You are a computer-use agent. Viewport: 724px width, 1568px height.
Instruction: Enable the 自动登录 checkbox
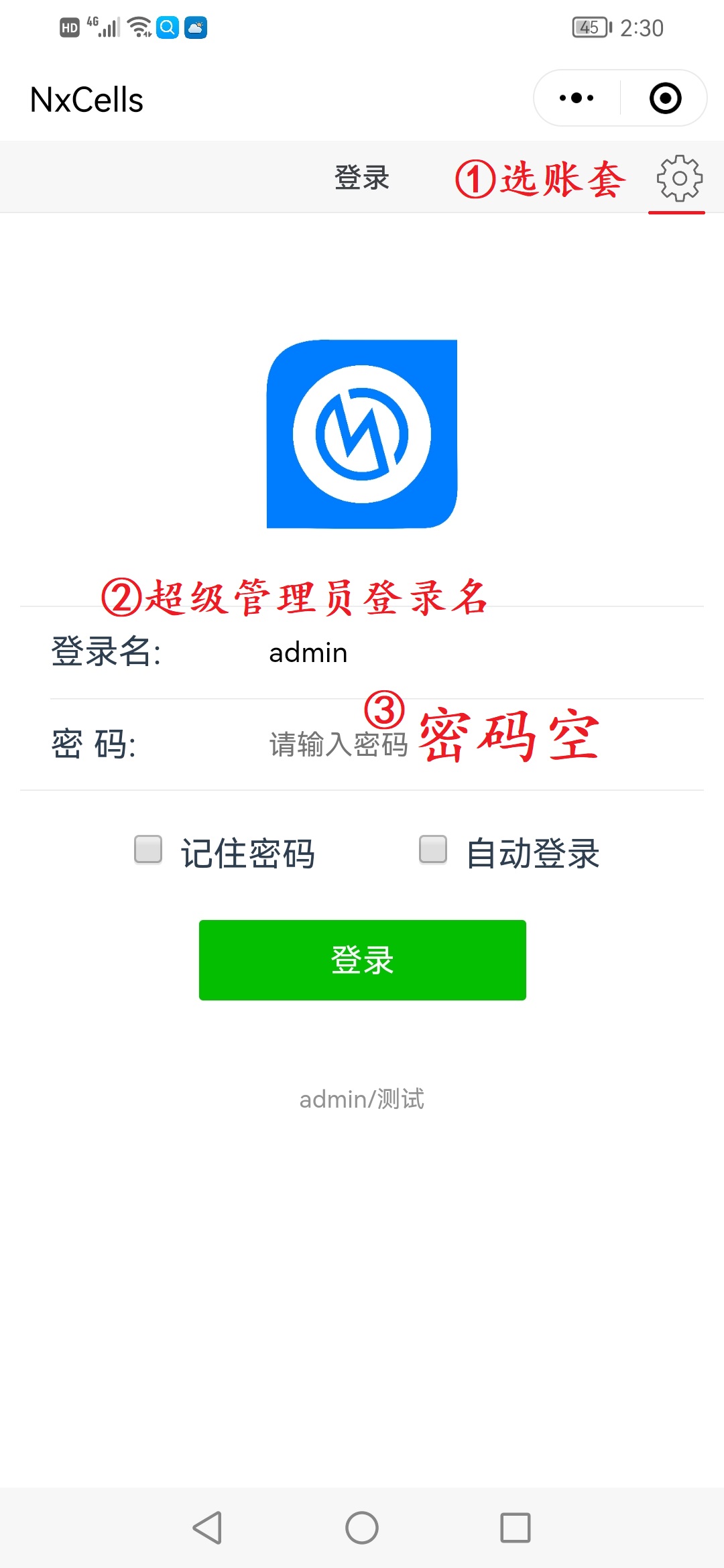coord(433,850)
